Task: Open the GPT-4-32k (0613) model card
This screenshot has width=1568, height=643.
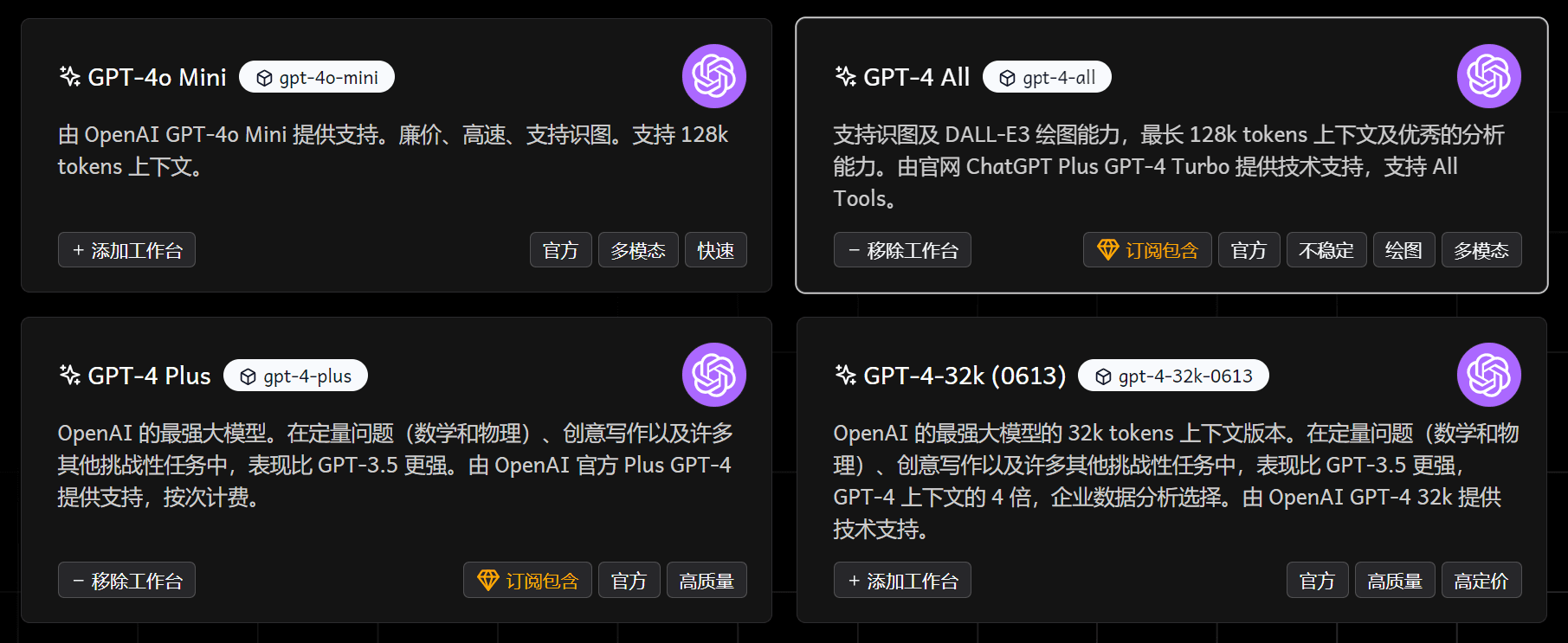Action: 964,376
